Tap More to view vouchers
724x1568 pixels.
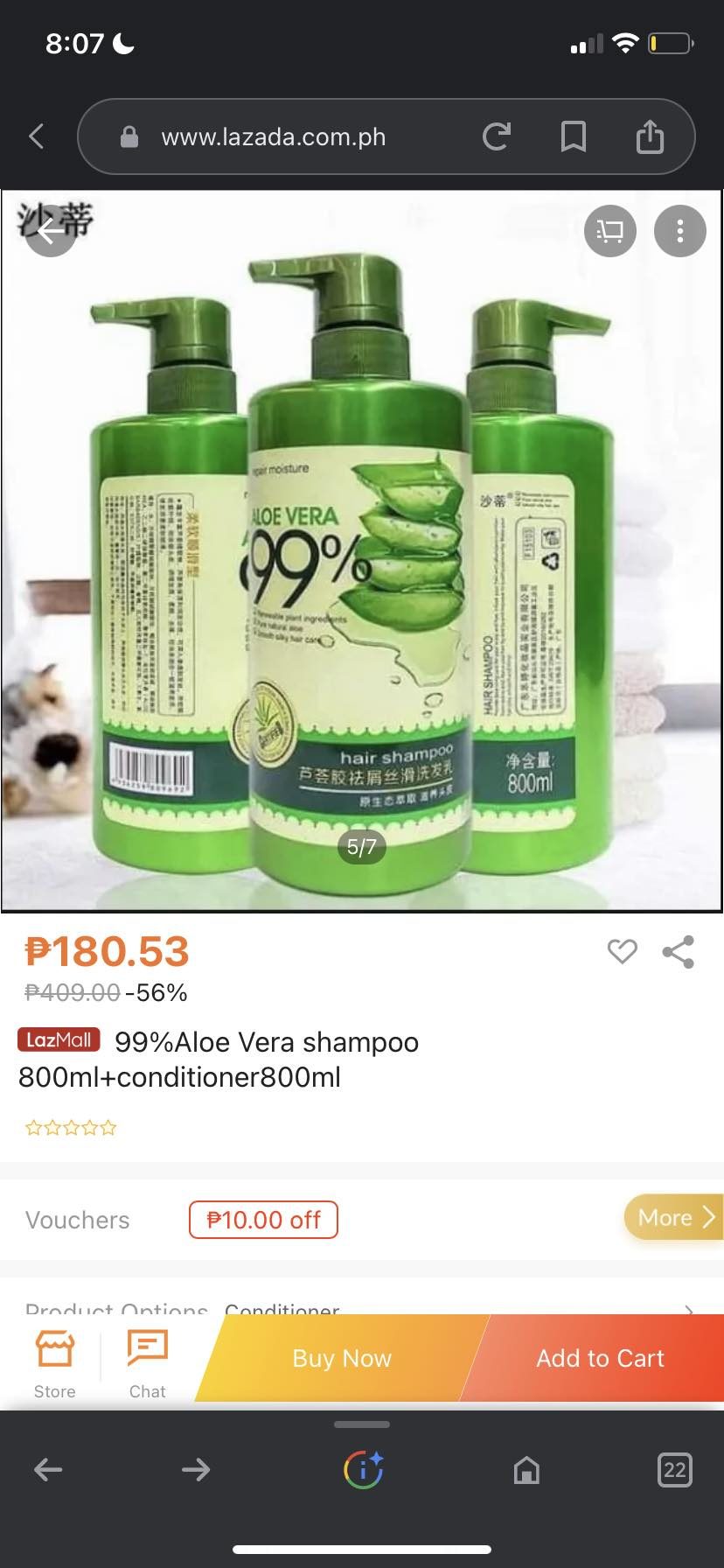click(x=673, y=1217)
